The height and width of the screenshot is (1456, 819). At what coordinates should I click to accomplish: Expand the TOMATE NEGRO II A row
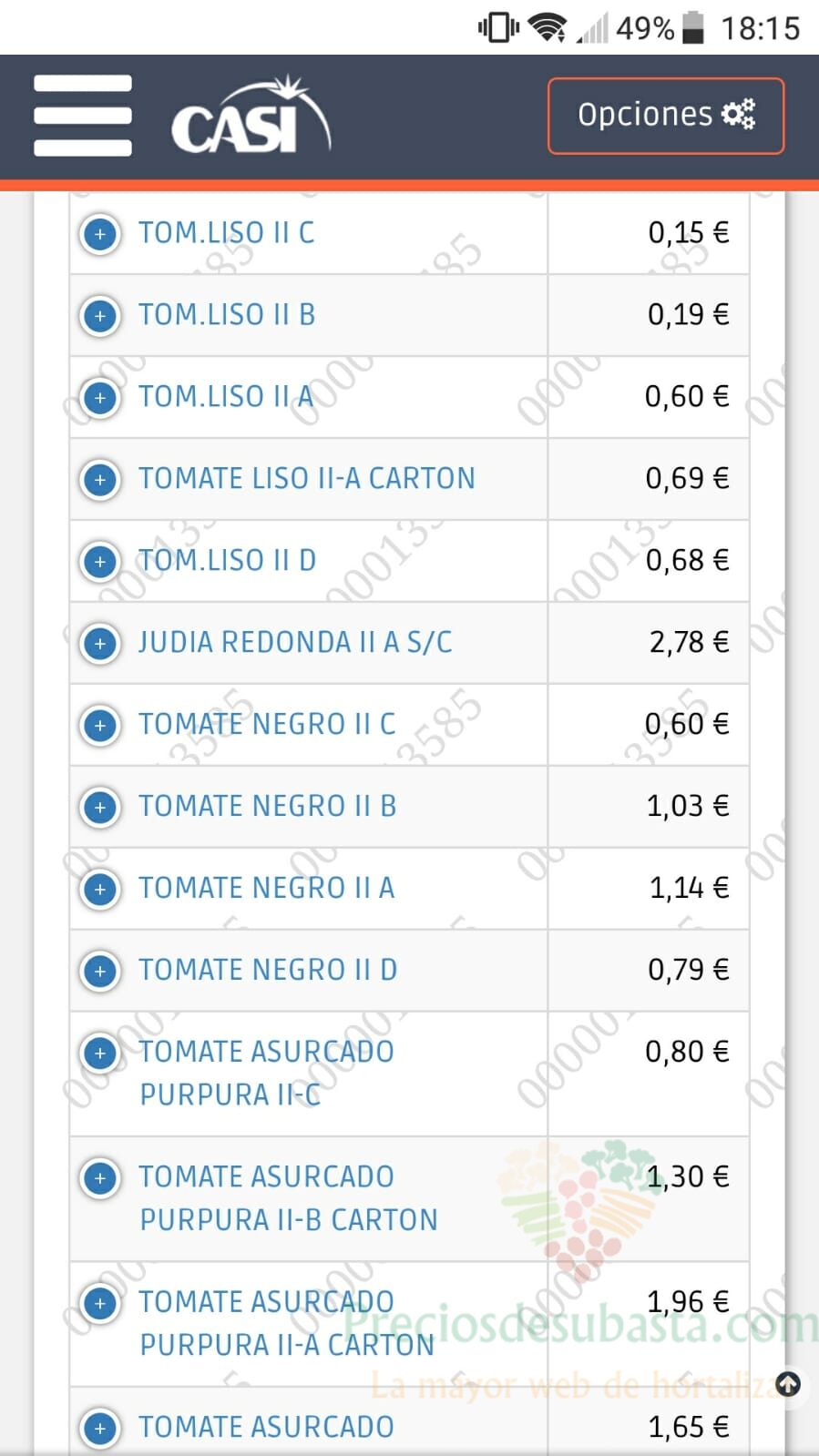click(100, 890)
